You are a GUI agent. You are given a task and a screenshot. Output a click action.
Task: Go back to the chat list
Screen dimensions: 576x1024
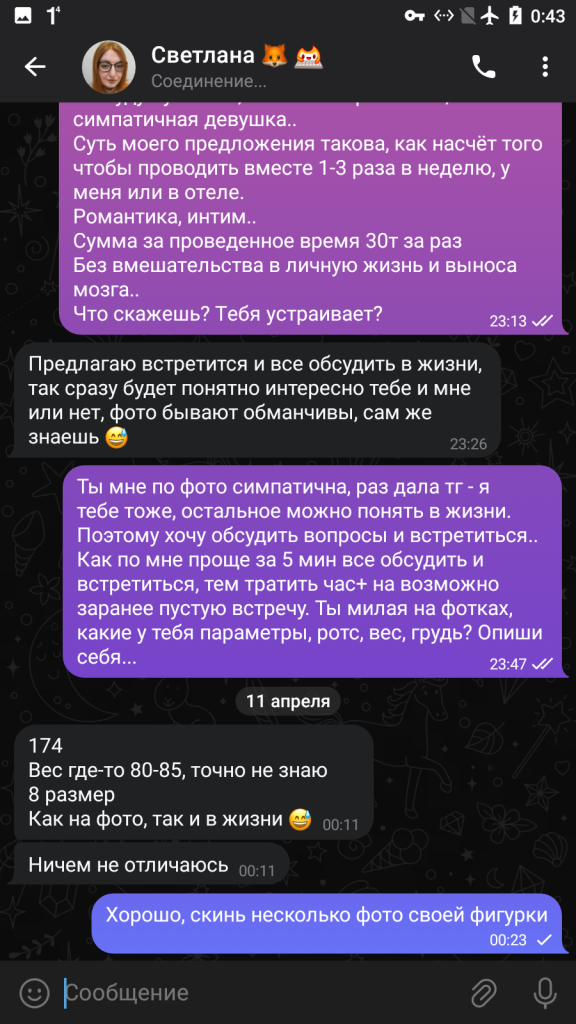pyautogui.click(x=35, y=67)
